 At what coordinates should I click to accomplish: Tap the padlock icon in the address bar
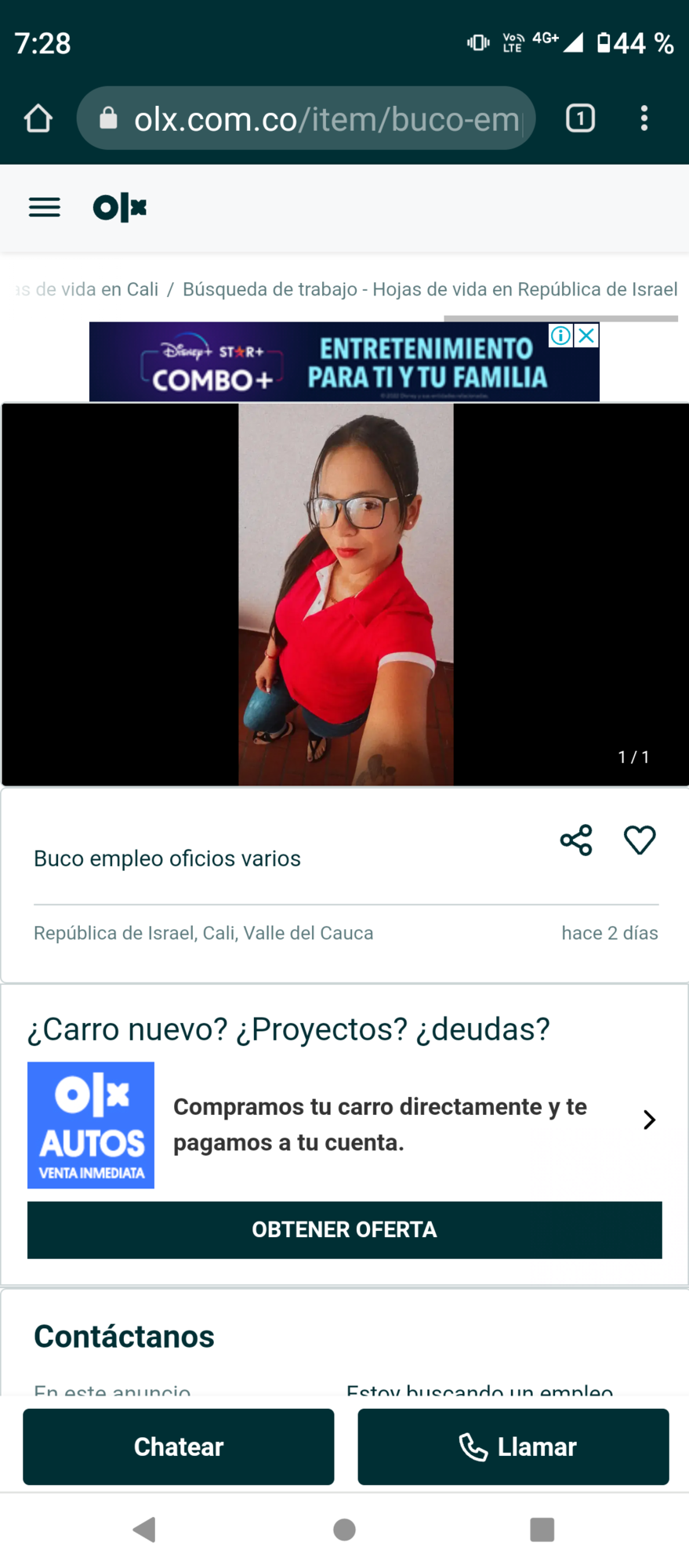click(109, 118)
